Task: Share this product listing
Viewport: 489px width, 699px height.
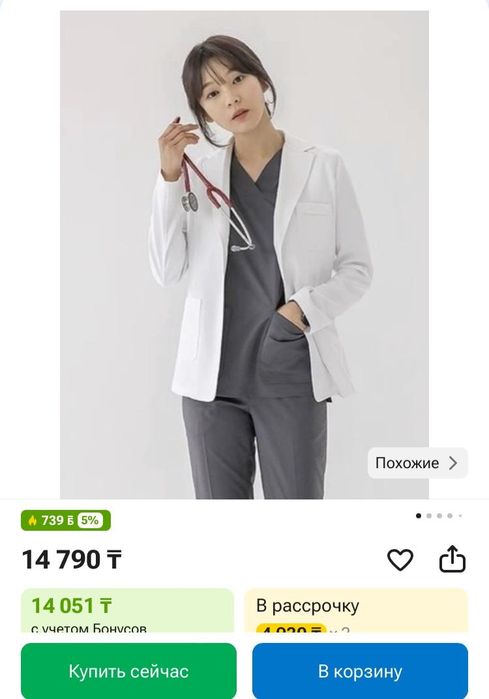Action: 452,559
